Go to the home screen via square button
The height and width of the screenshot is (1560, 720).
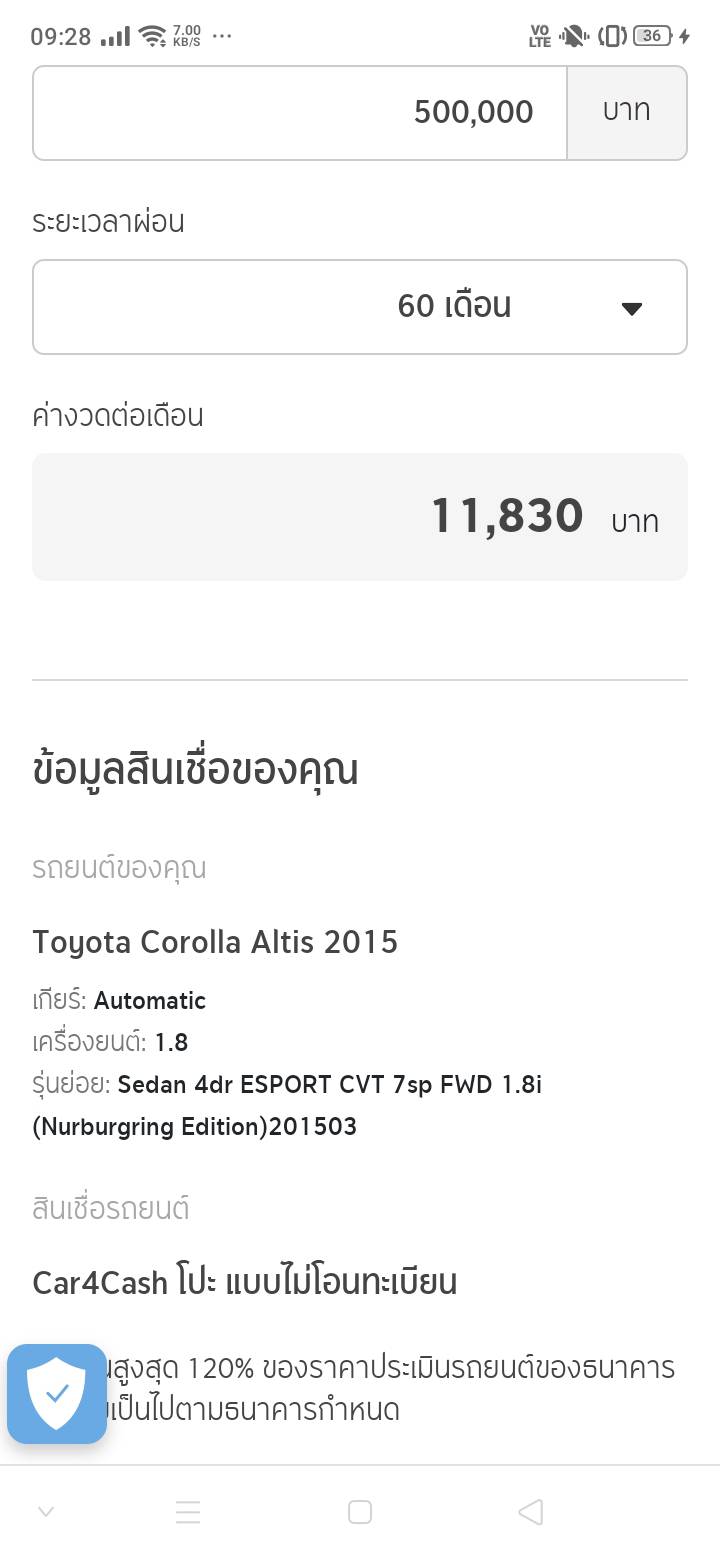coord(360,1512)
